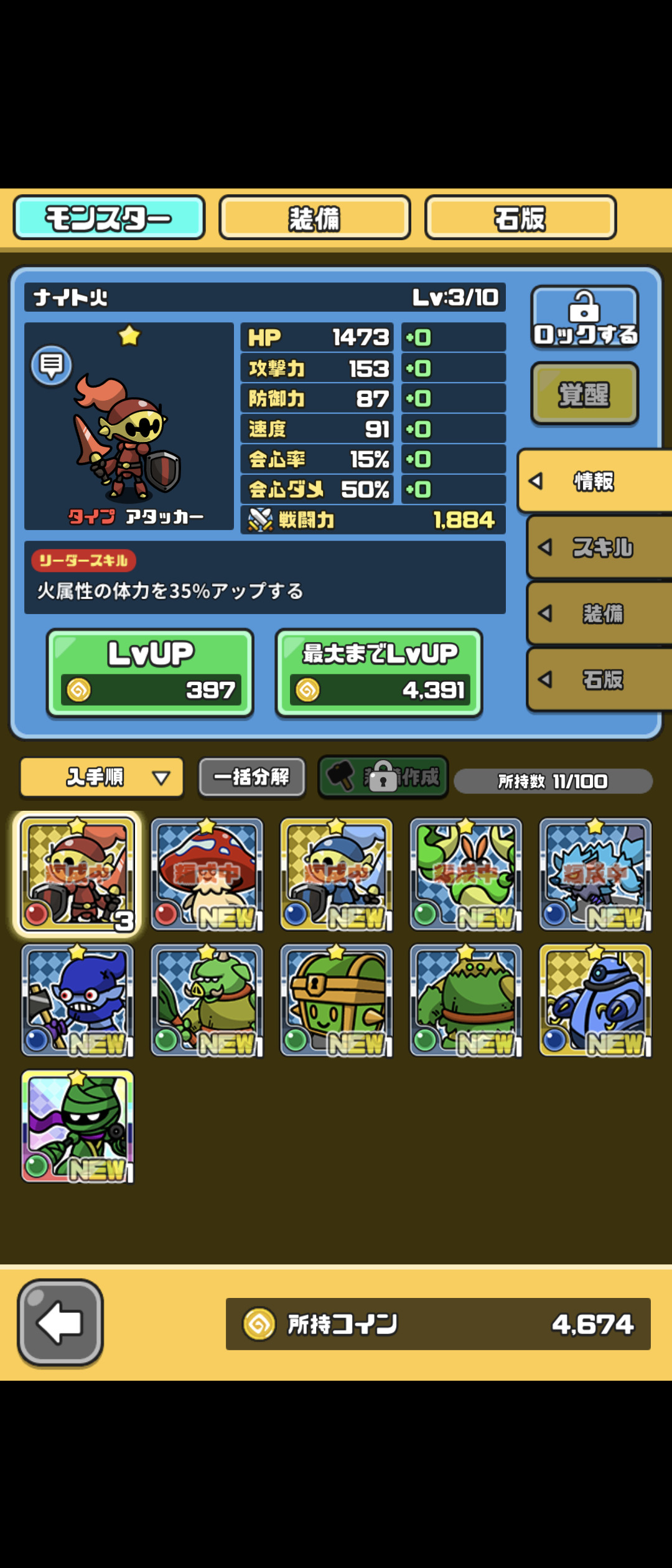Select the モンスター top tab
This screenshot has height=1568, width=672.
[109, 218]
